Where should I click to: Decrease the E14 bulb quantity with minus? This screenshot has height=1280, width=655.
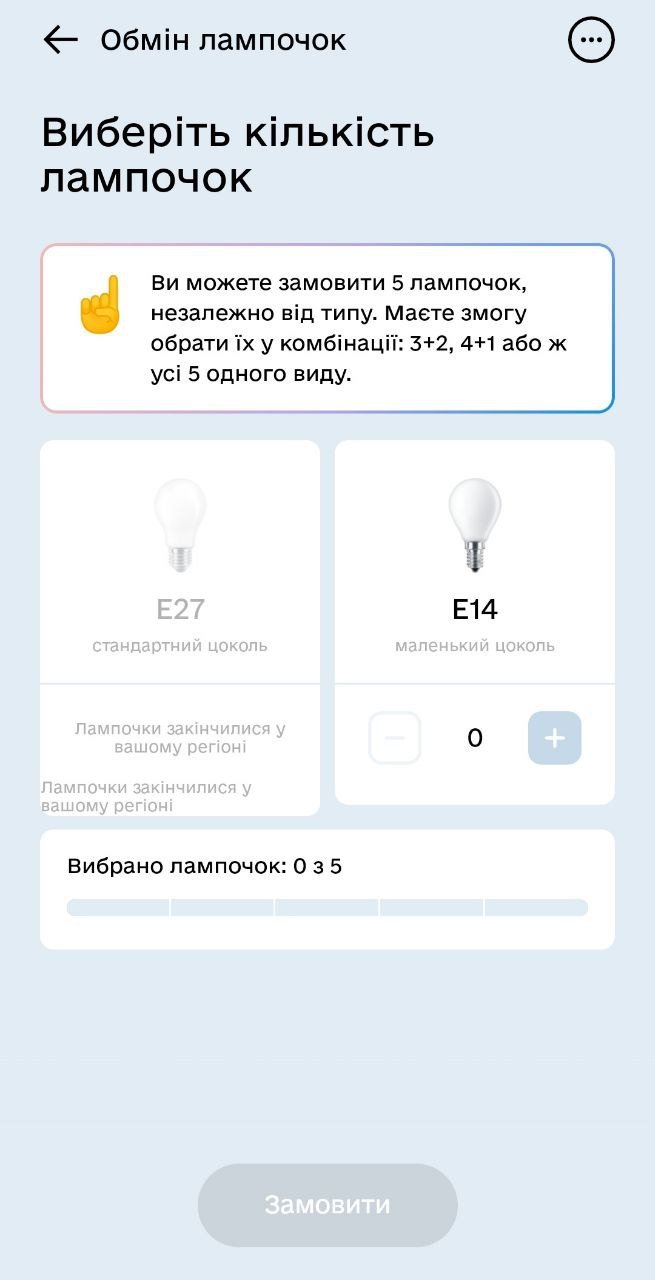click(395, 738)
